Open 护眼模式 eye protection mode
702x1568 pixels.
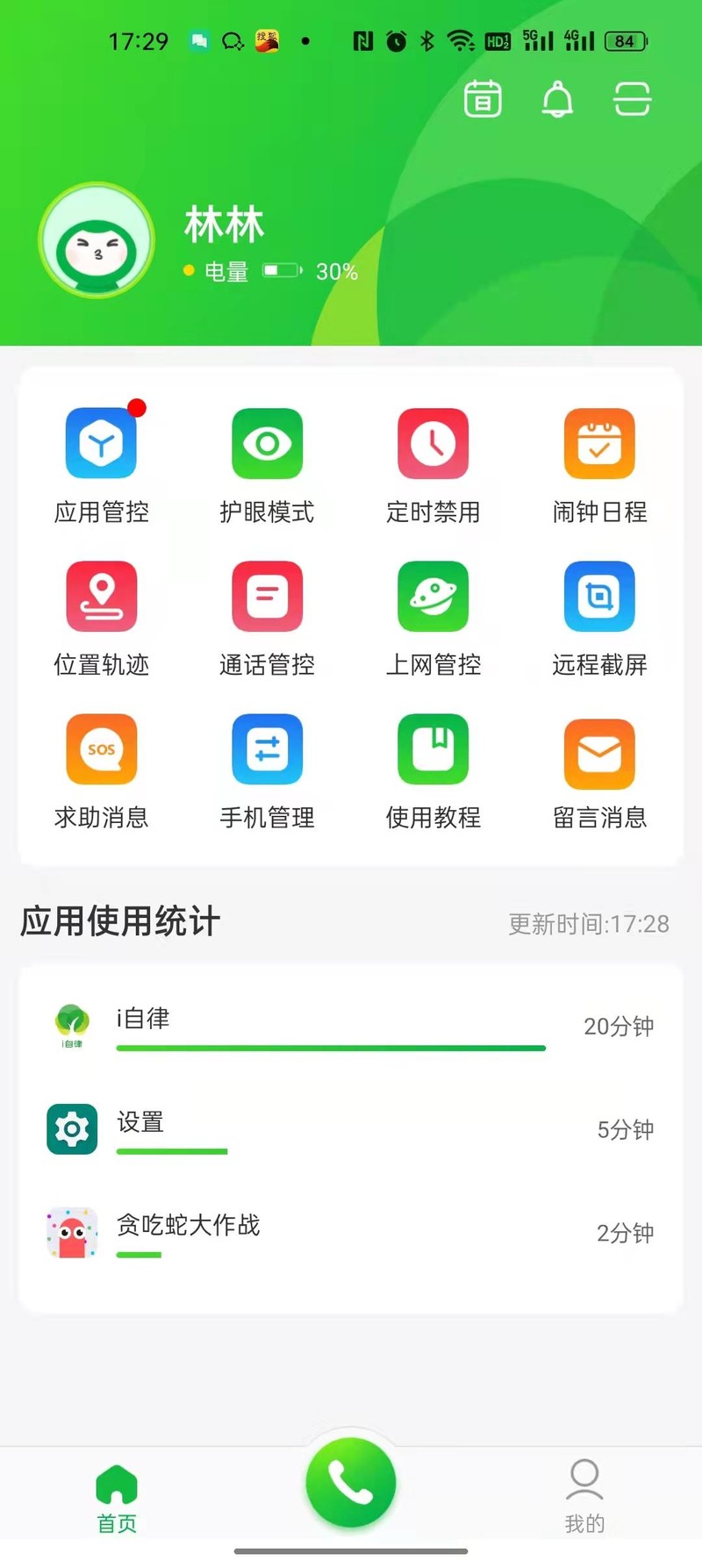(x=267, y=444)
